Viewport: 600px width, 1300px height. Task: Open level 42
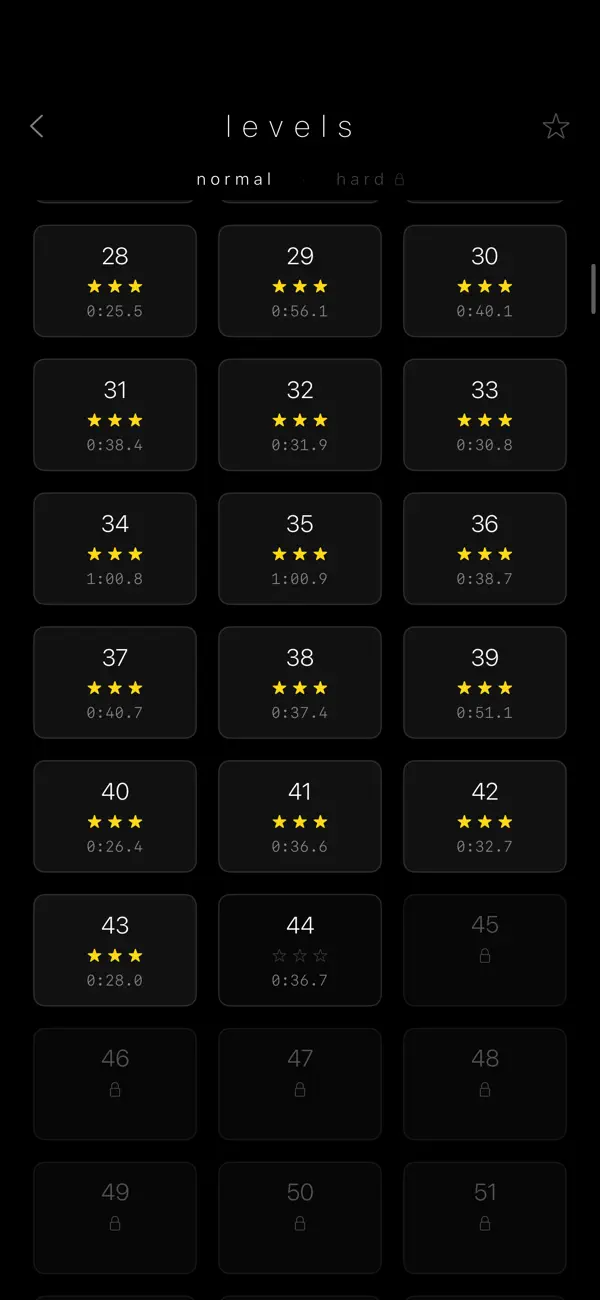(485, 817)
